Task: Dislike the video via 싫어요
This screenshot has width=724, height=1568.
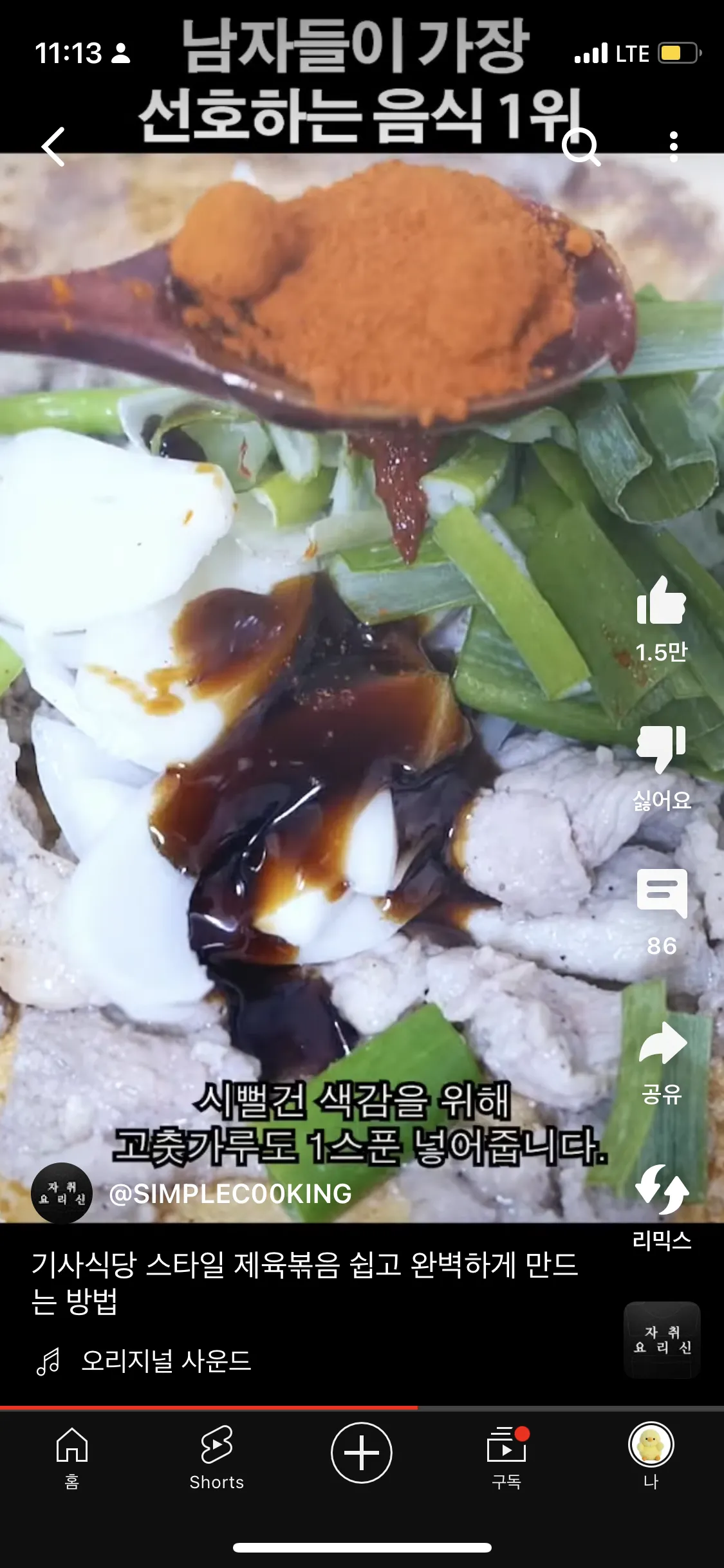Action: (661, 750)
